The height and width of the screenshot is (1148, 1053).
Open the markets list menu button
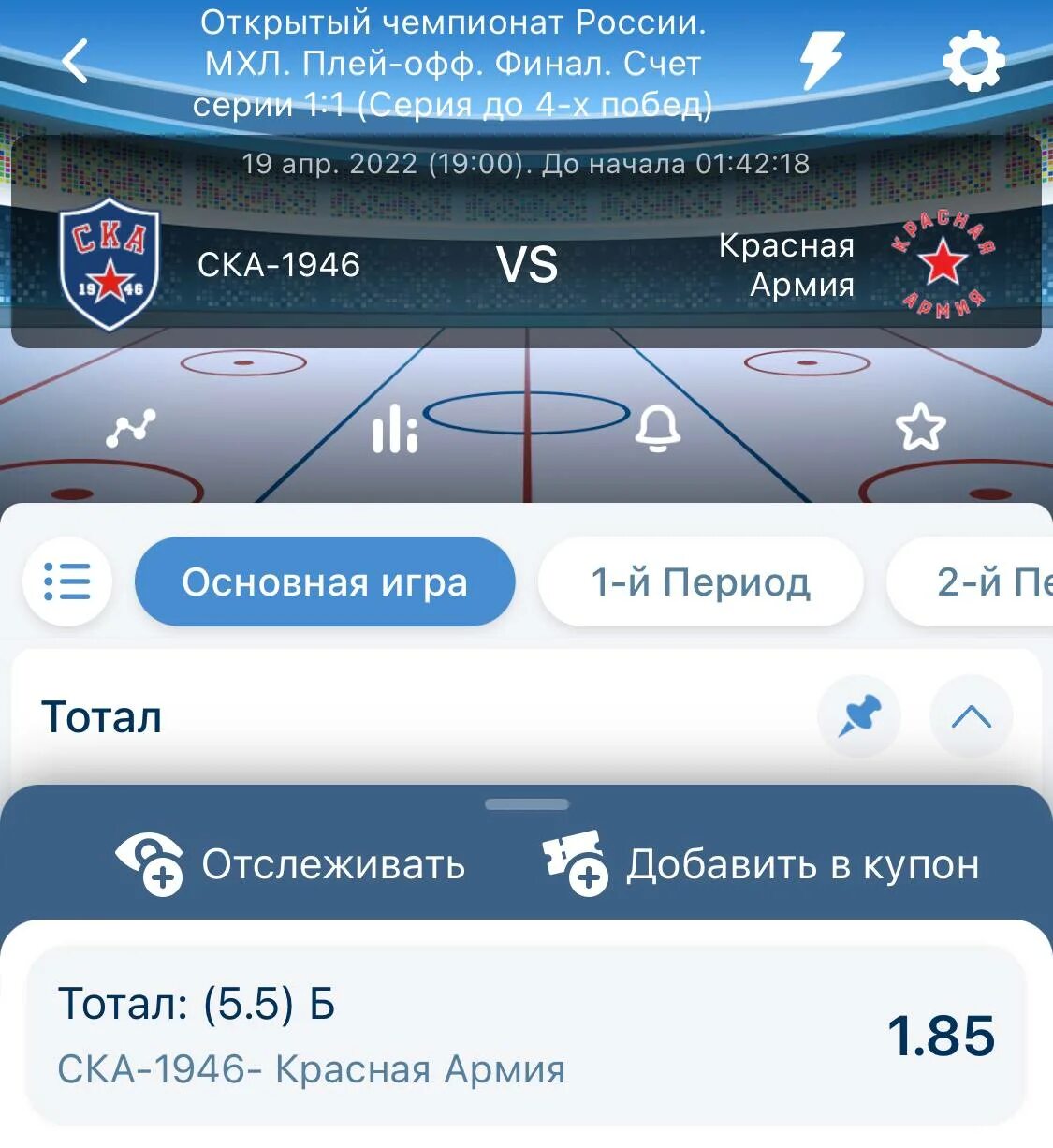[x=67, y=581]
